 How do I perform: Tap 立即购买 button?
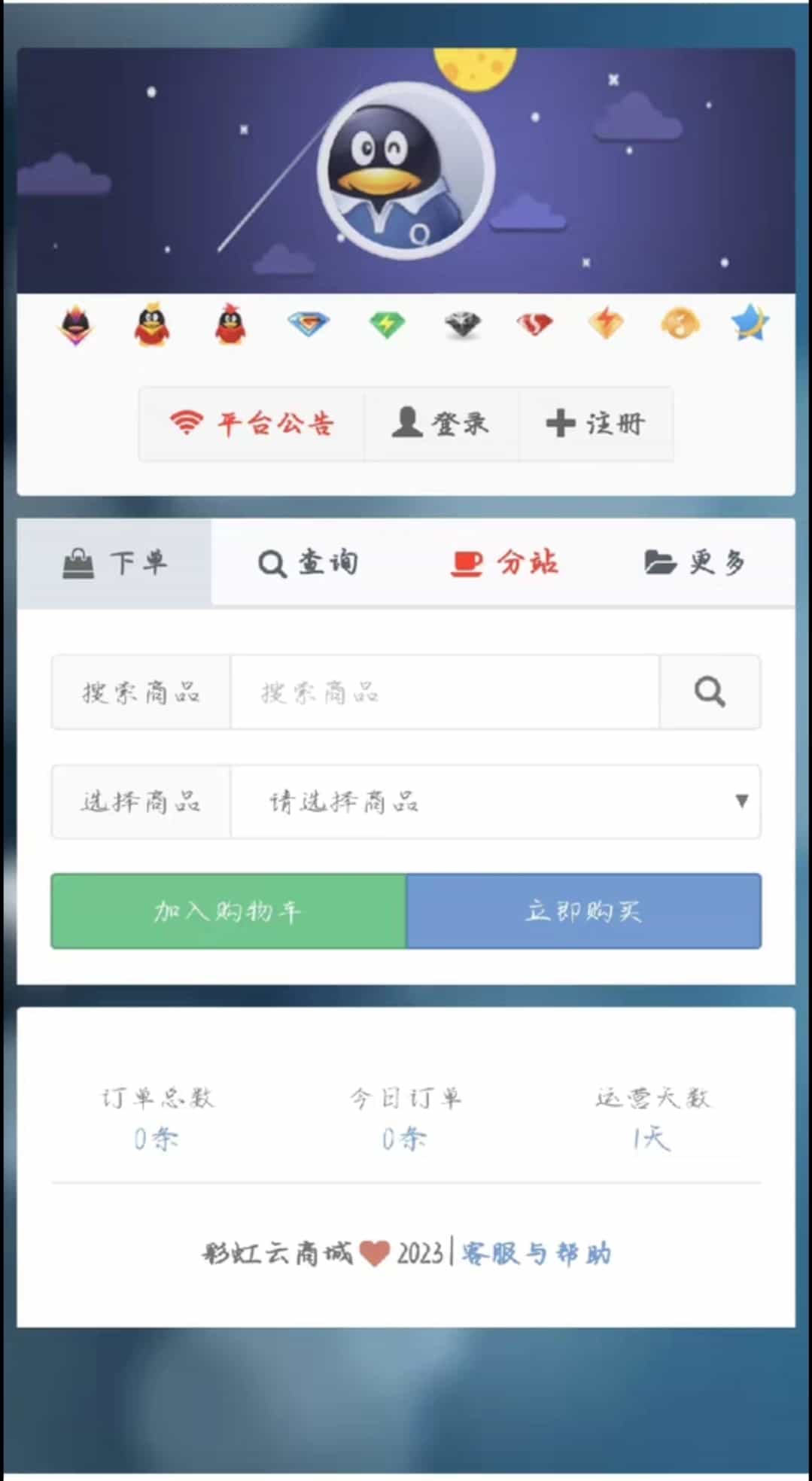click(x=583, y=911)
